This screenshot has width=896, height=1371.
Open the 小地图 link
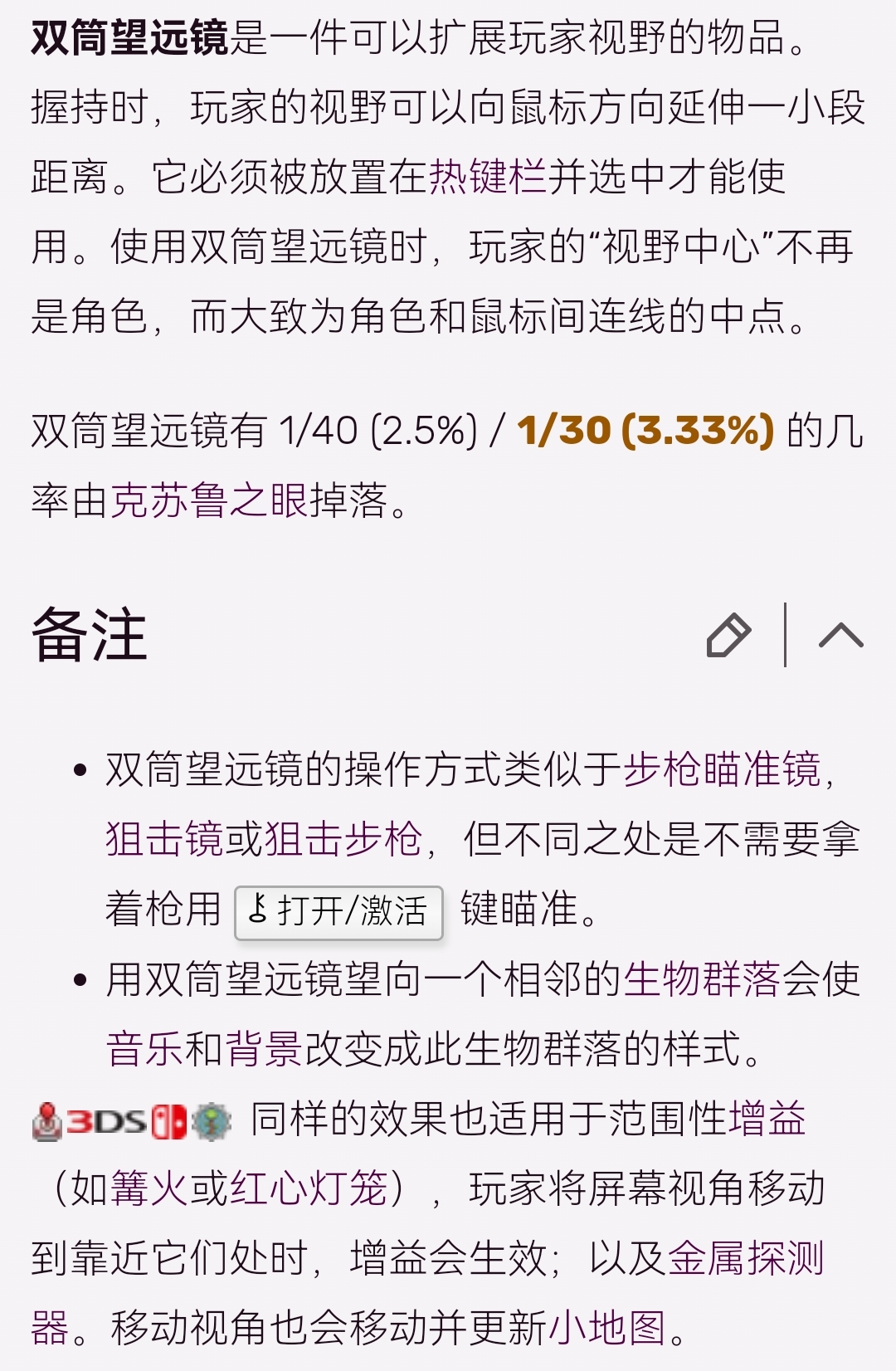click(609, 1328)
